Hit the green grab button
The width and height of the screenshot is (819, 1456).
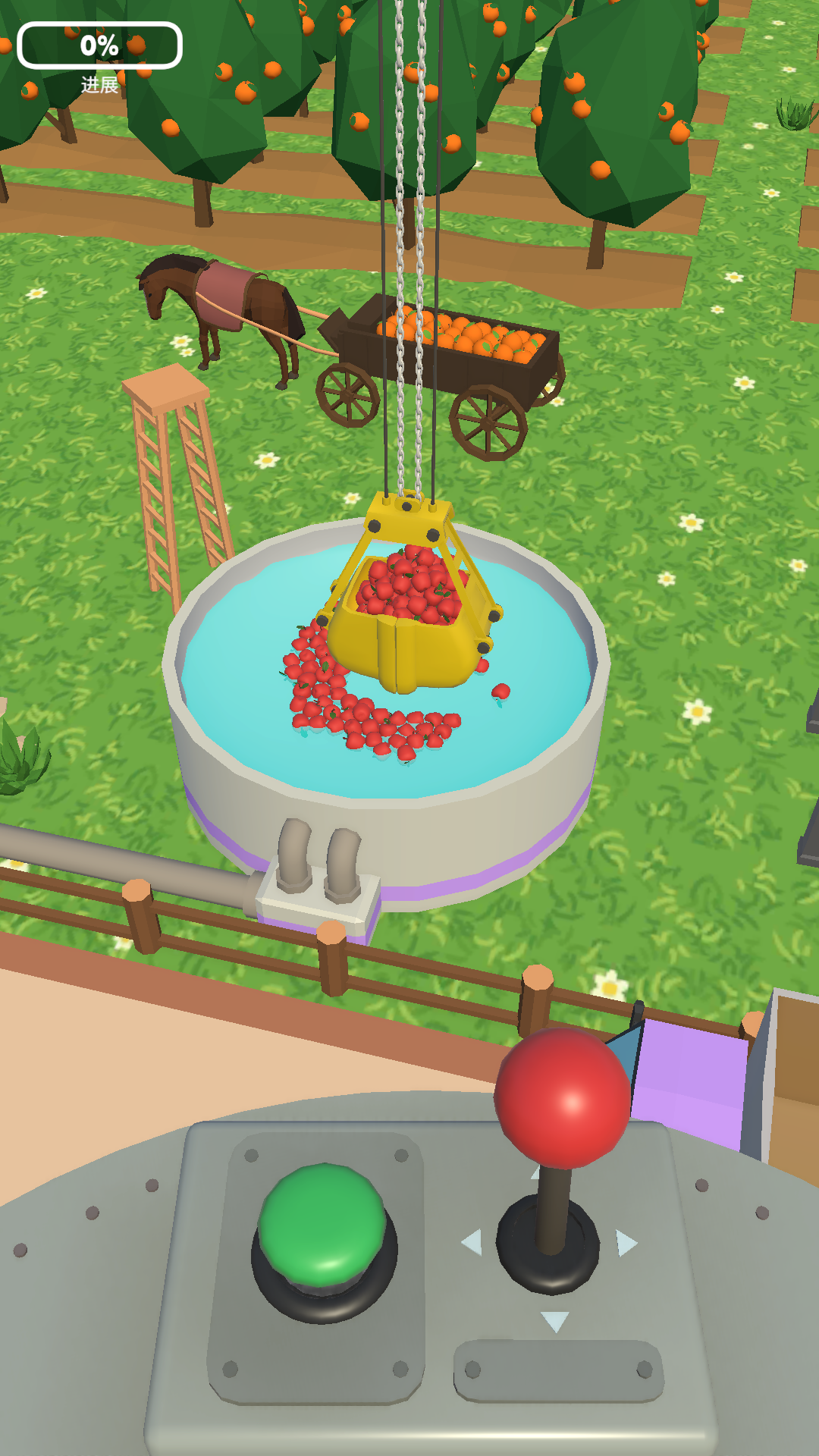coord(323,1227)
